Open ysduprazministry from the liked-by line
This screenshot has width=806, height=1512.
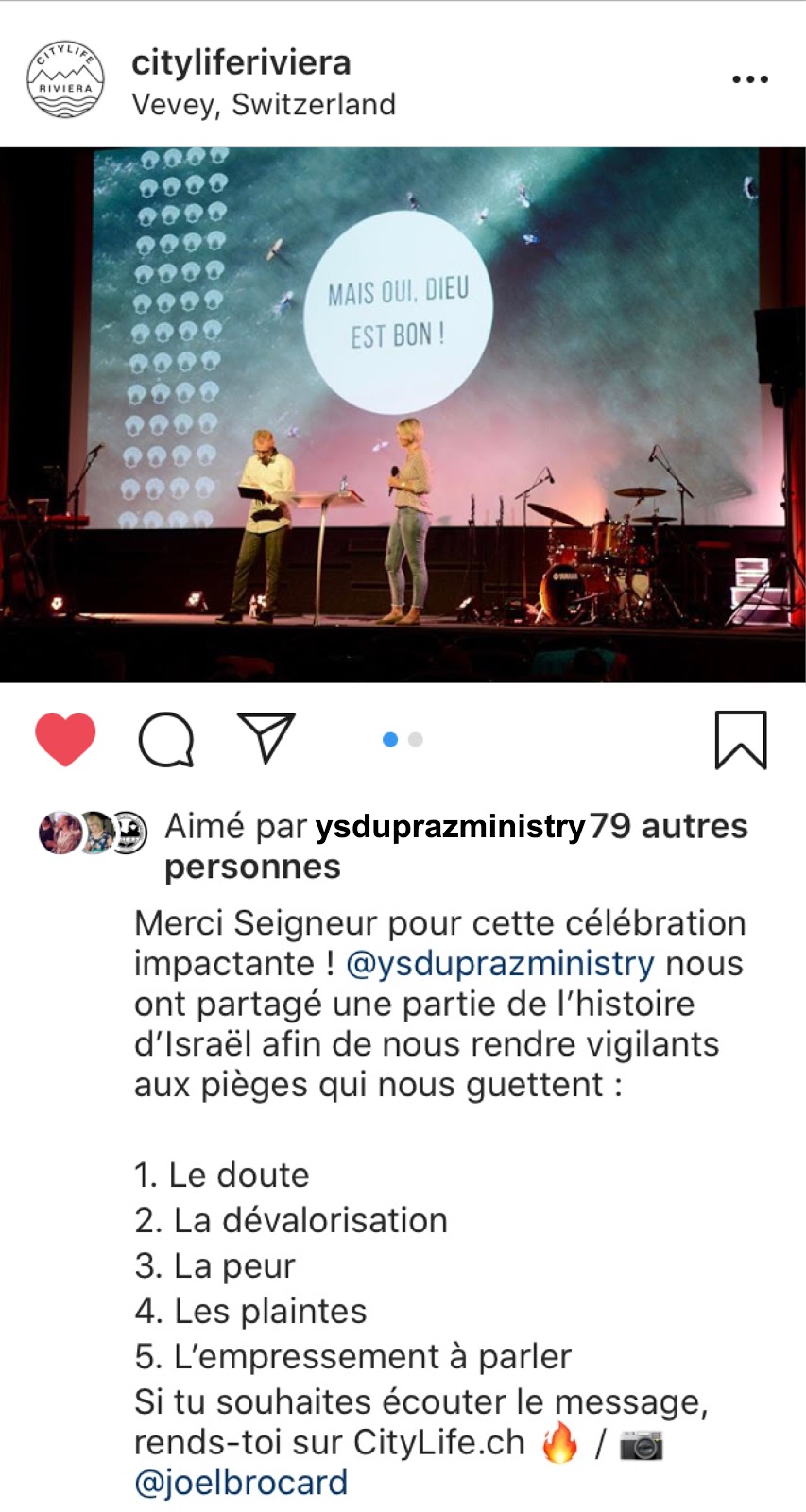(x=450, y=827)
